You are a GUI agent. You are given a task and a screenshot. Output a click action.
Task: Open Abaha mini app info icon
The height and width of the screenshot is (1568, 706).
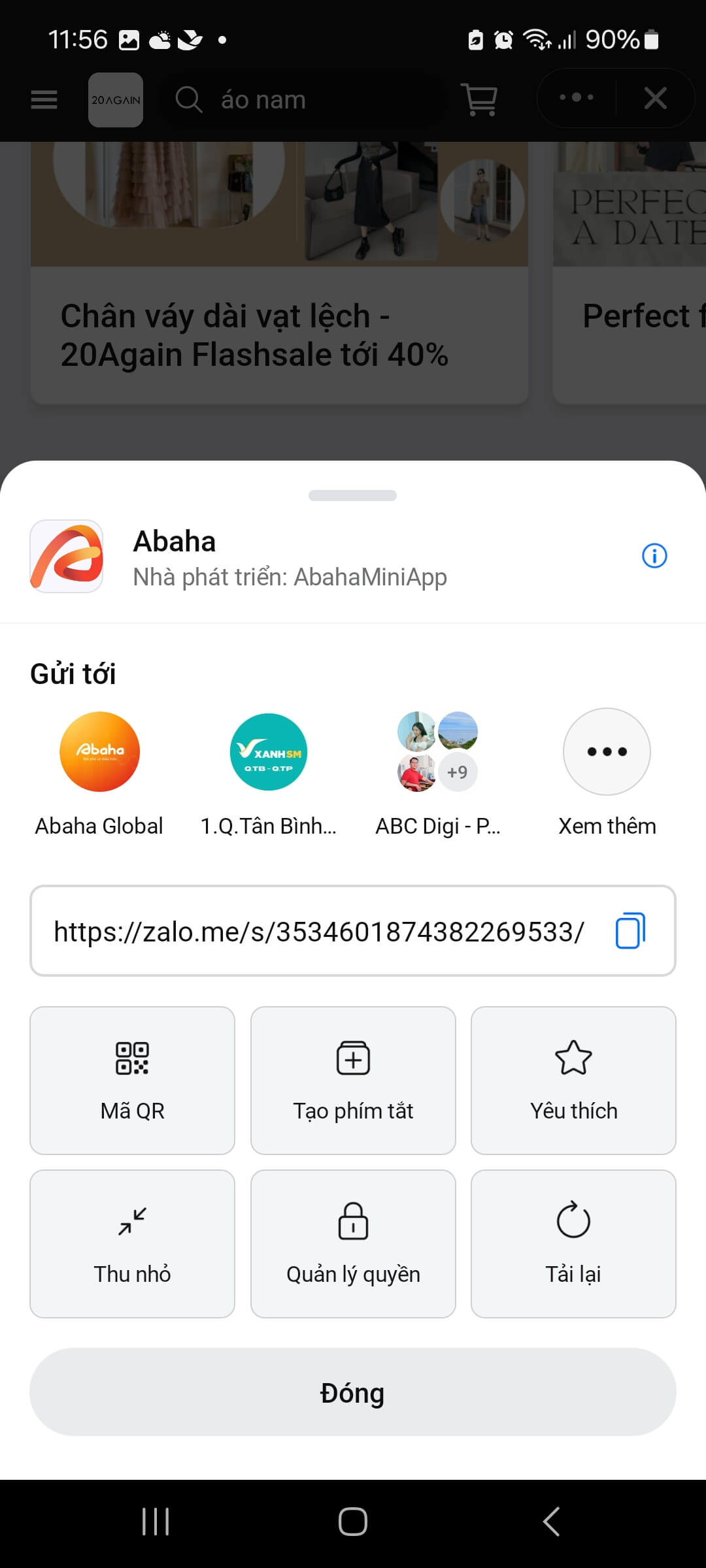tap(654, 556)
